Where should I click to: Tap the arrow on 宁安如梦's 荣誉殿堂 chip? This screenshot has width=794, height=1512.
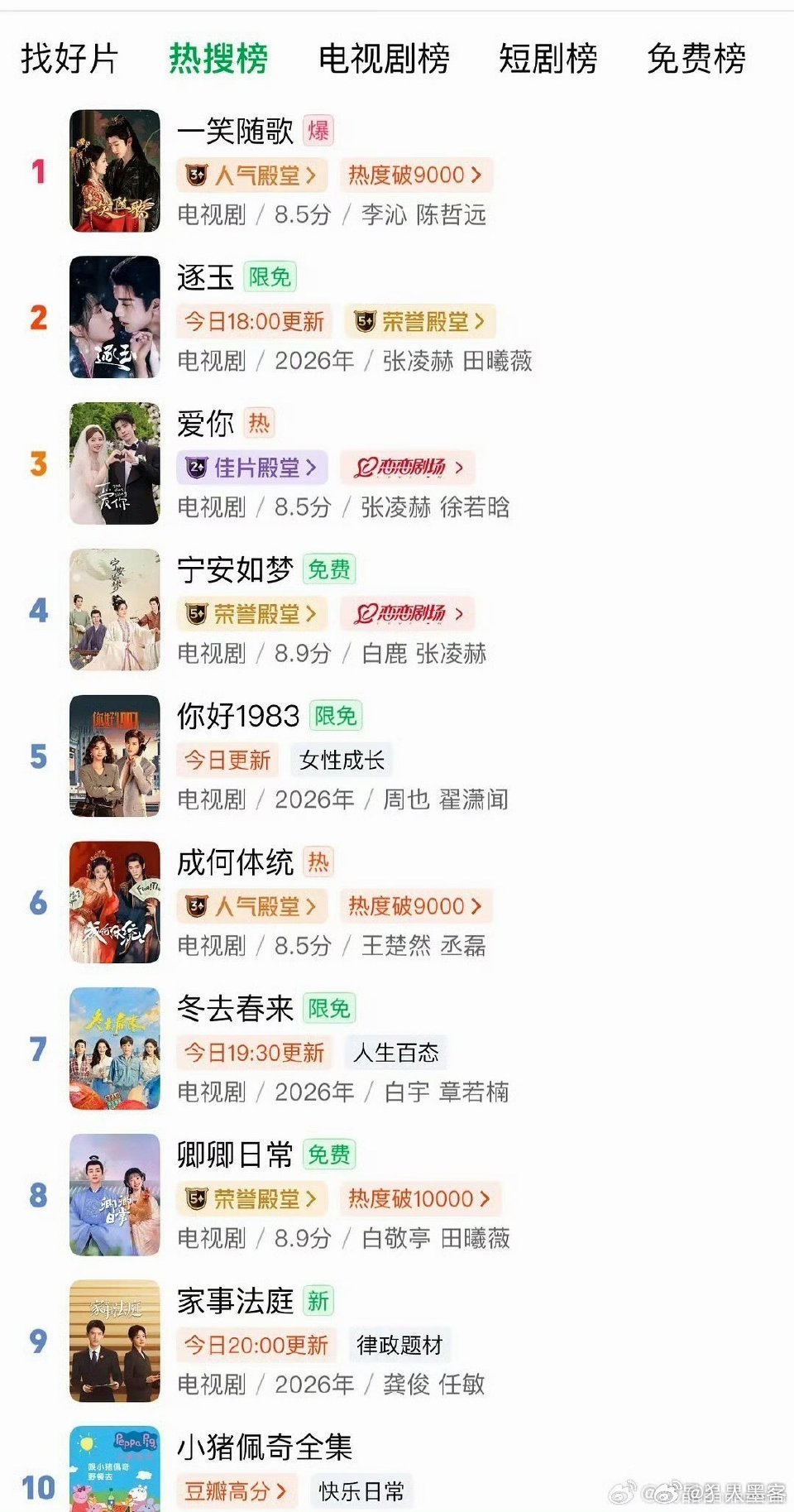tap(309, 614)
